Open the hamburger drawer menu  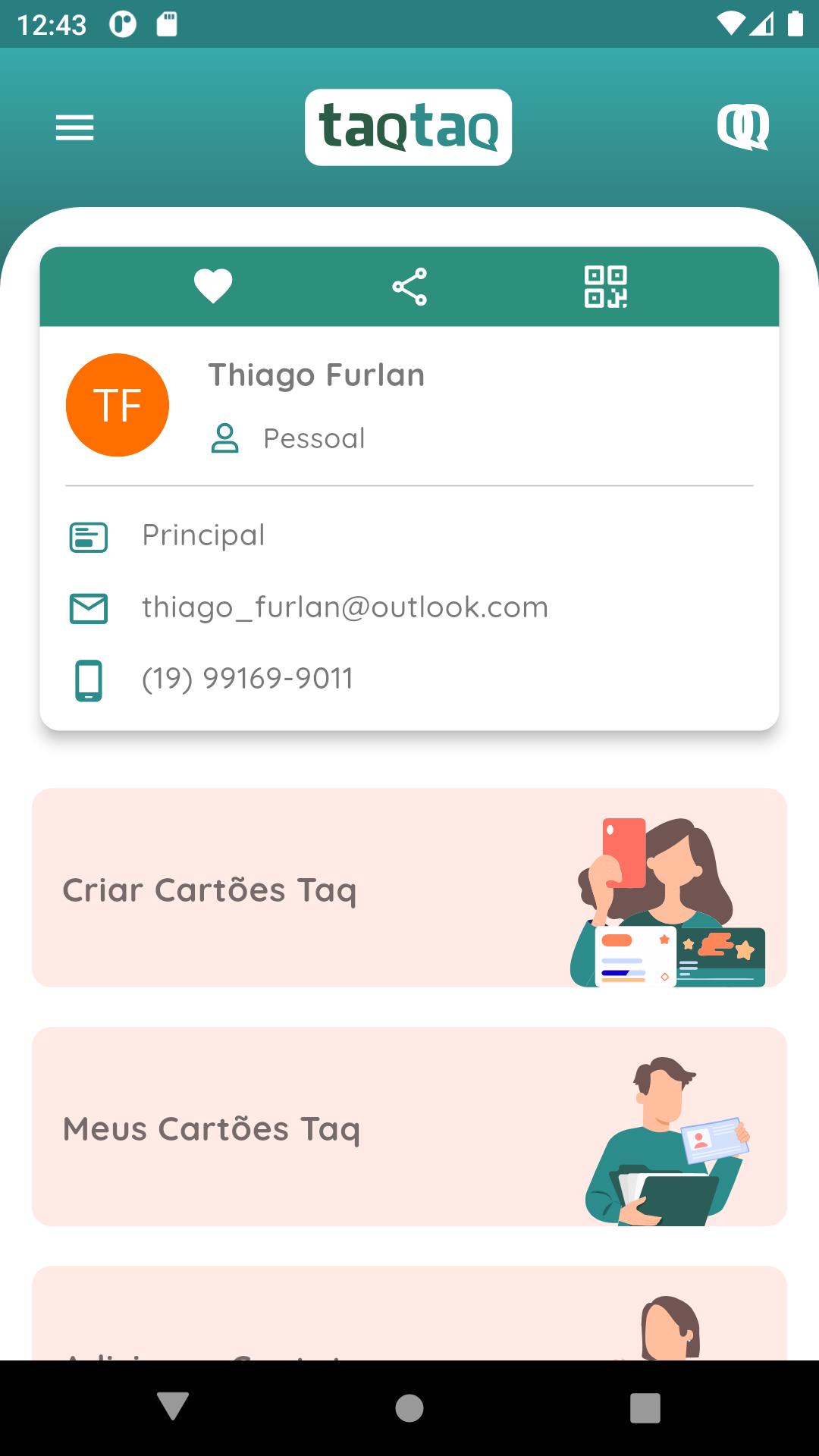pyautogui.click(x=74, y=127)
